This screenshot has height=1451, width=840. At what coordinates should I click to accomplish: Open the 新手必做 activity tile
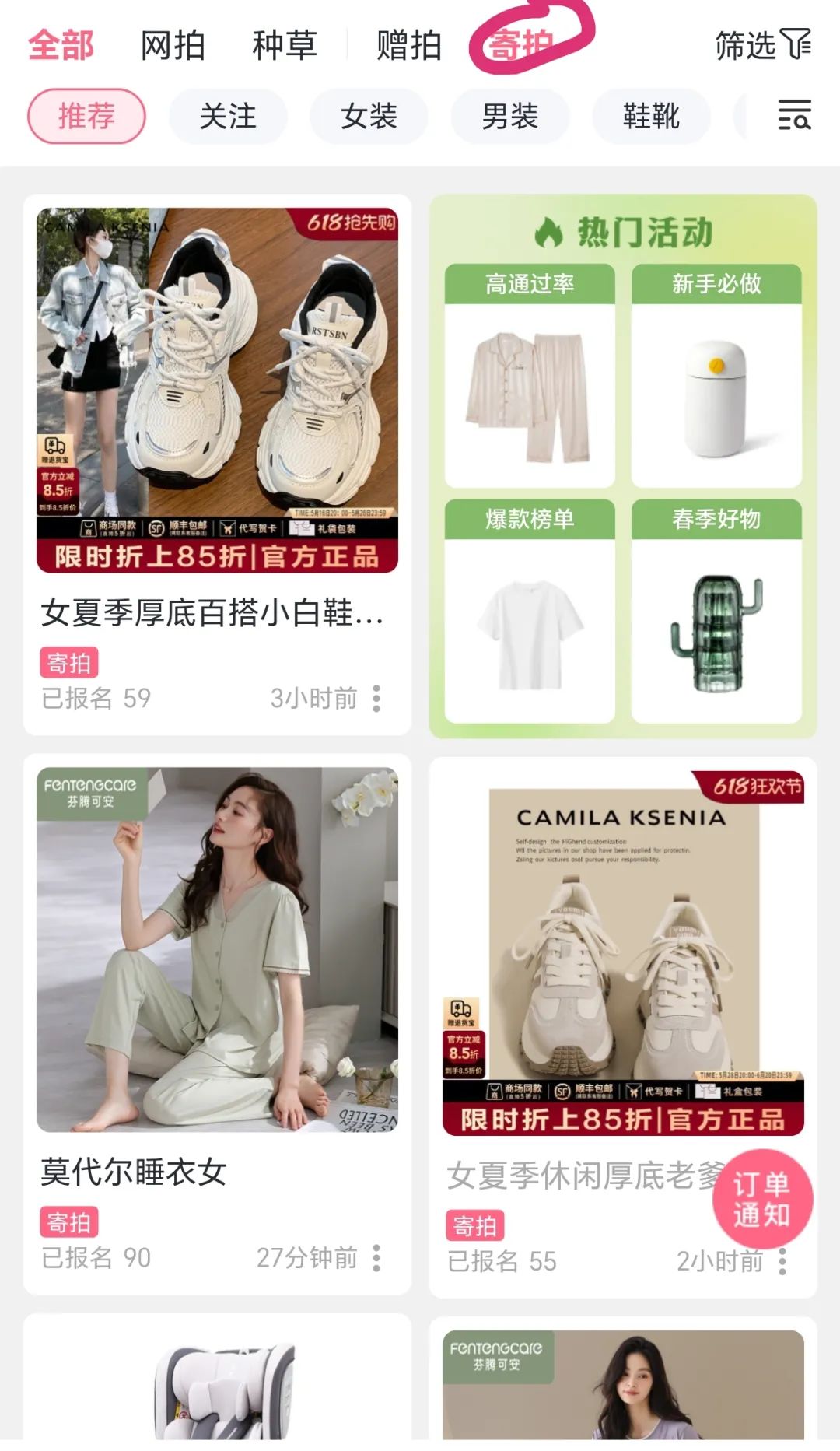716,376
